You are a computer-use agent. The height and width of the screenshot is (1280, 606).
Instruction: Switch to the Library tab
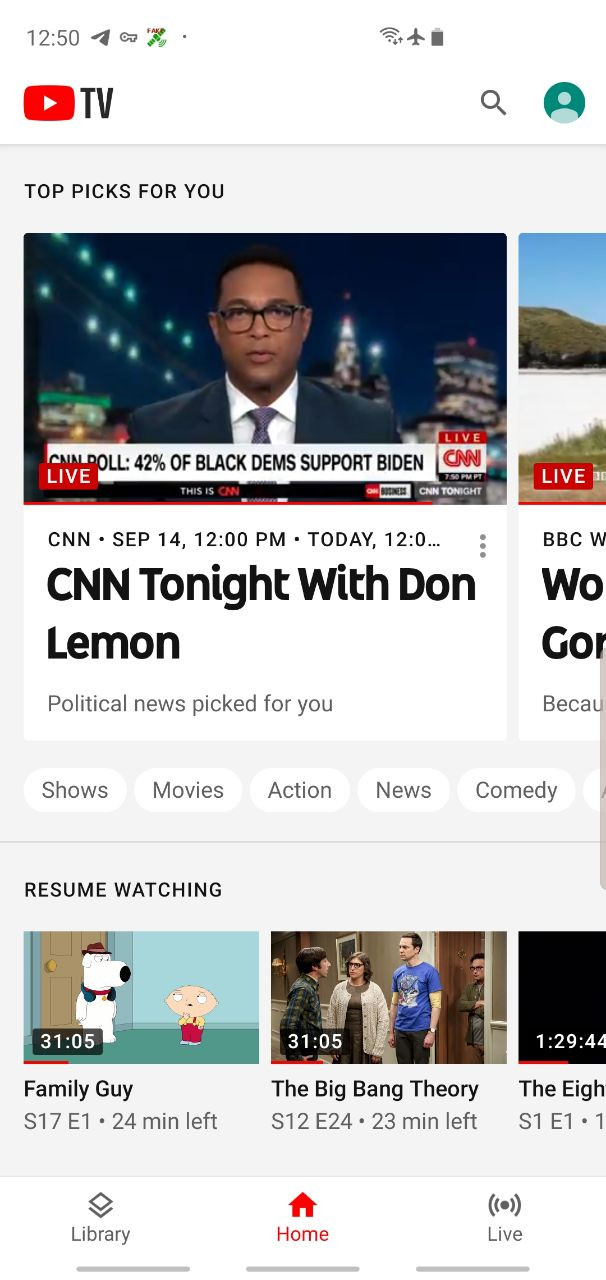click(x=100, y=1217)
